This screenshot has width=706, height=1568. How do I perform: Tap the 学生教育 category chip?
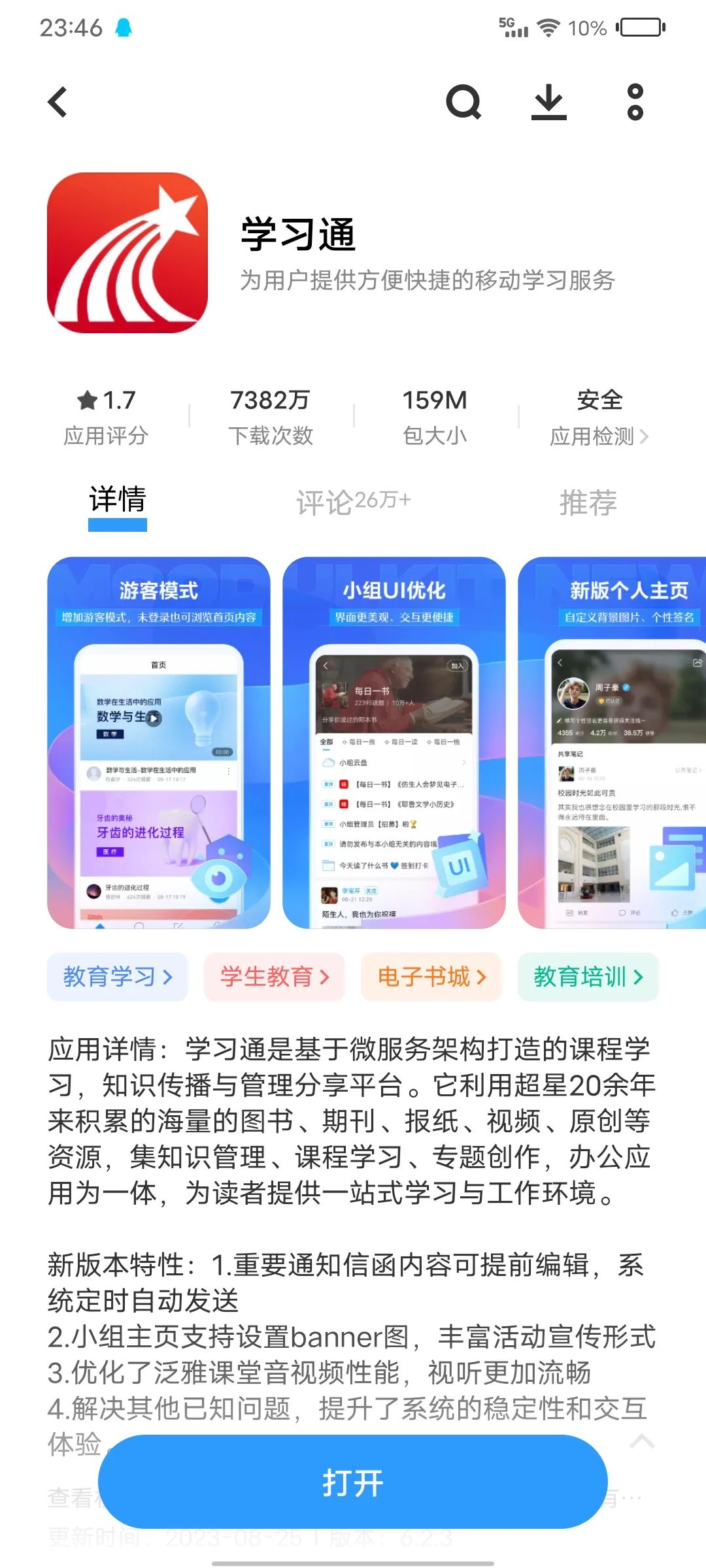coord(275,977)
